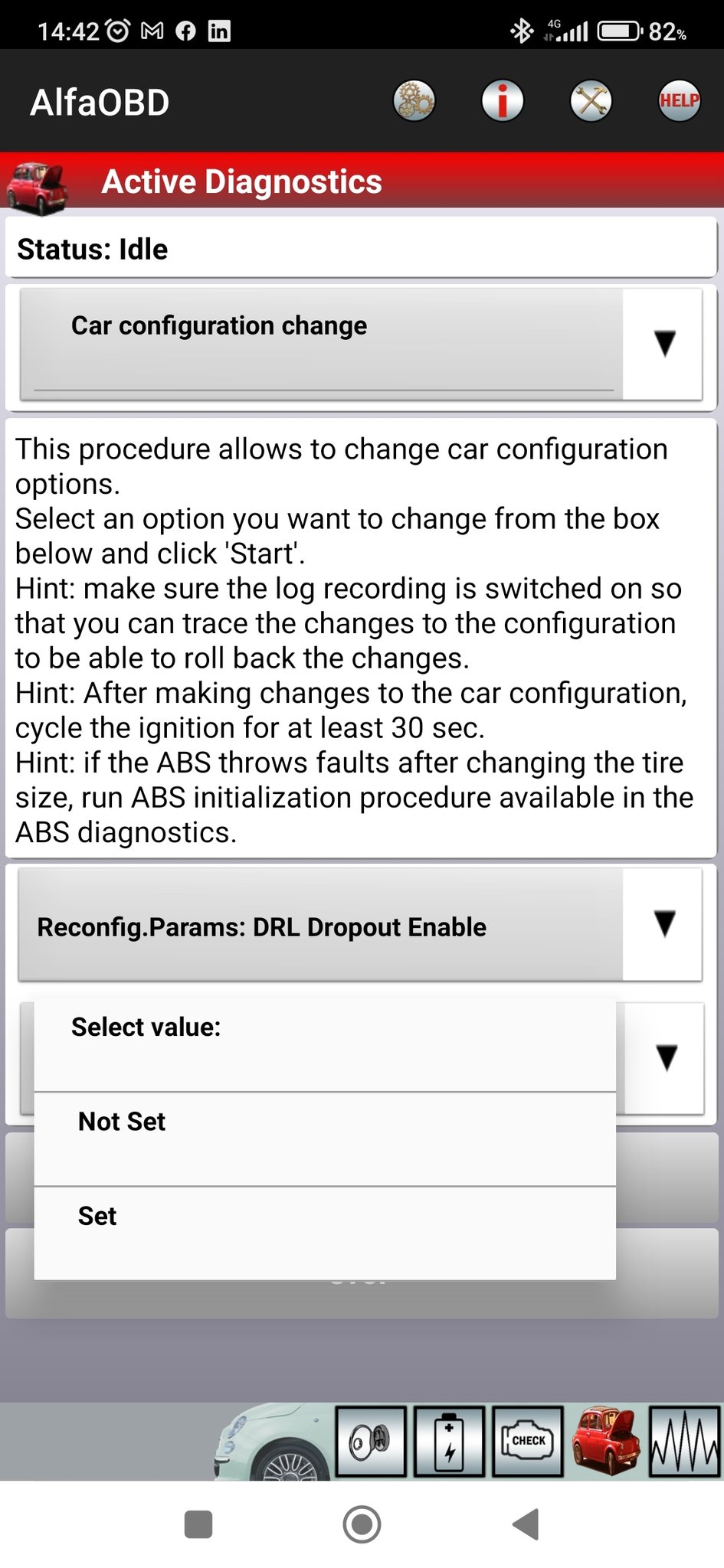Screen dimensions: 724x1568
Task: Open the gears settings icon
Action: click(414, 101)
